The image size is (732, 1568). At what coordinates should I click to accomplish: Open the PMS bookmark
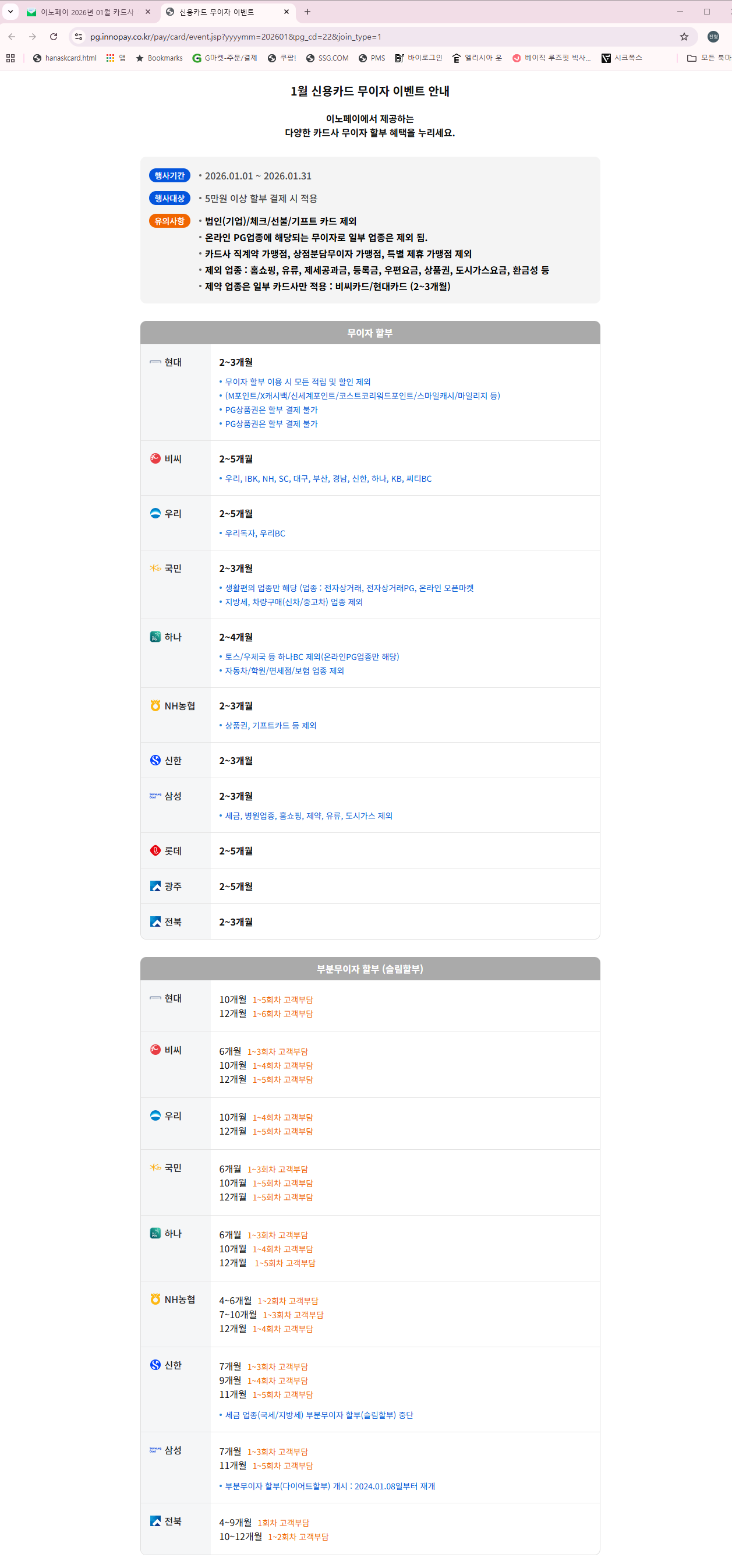pyautogui.click(x=372, y=58)
